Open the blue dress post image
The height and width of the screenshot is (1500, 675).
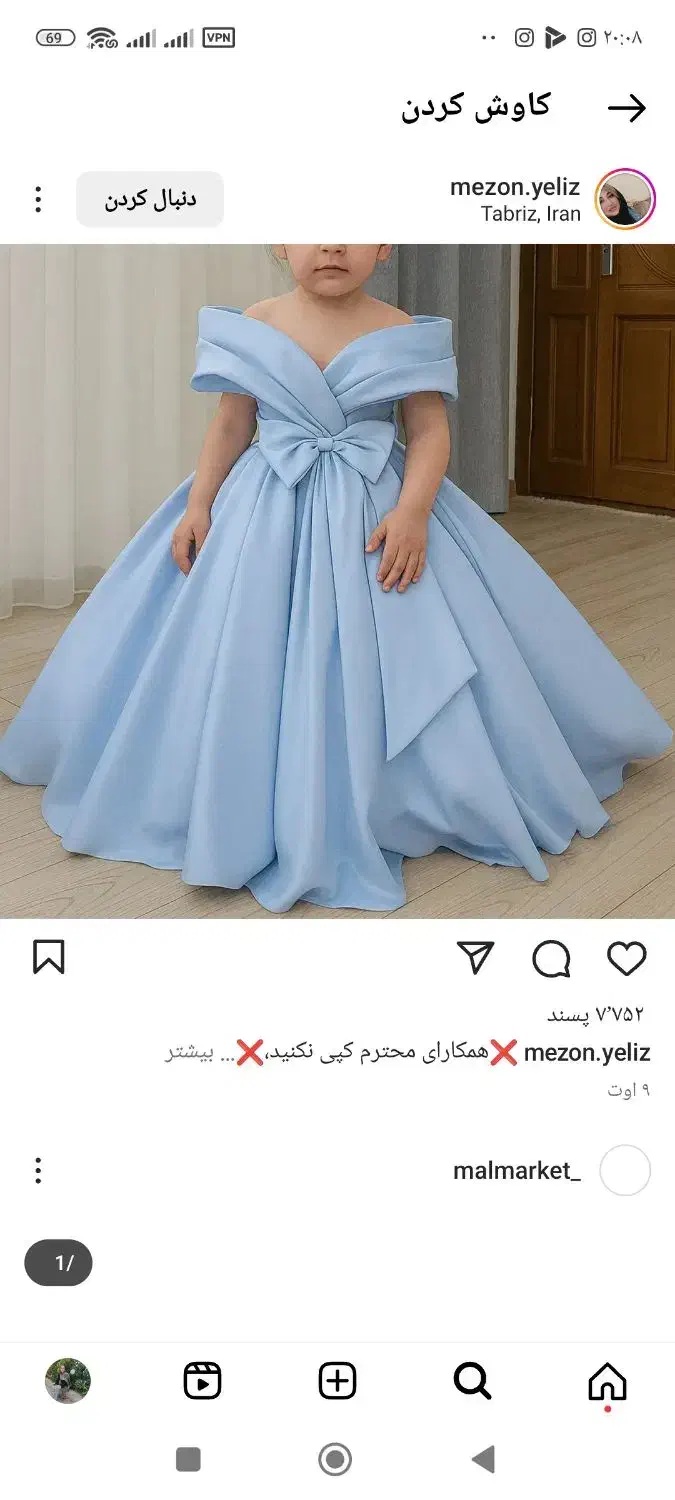pyautogui.click(x=337, y=581)
